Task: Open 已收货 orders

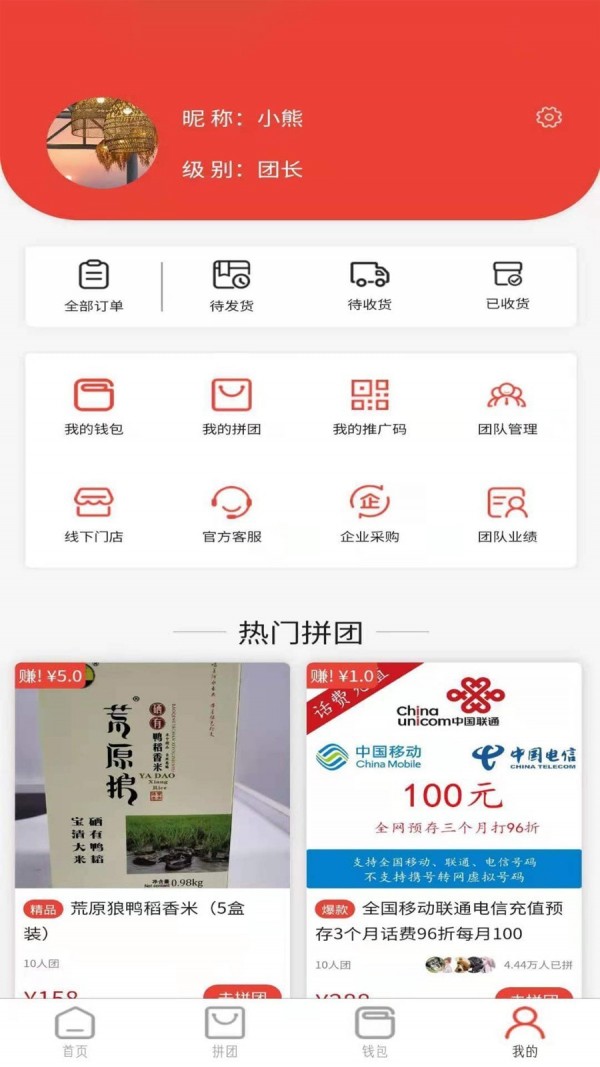Action: click(508, 285)
